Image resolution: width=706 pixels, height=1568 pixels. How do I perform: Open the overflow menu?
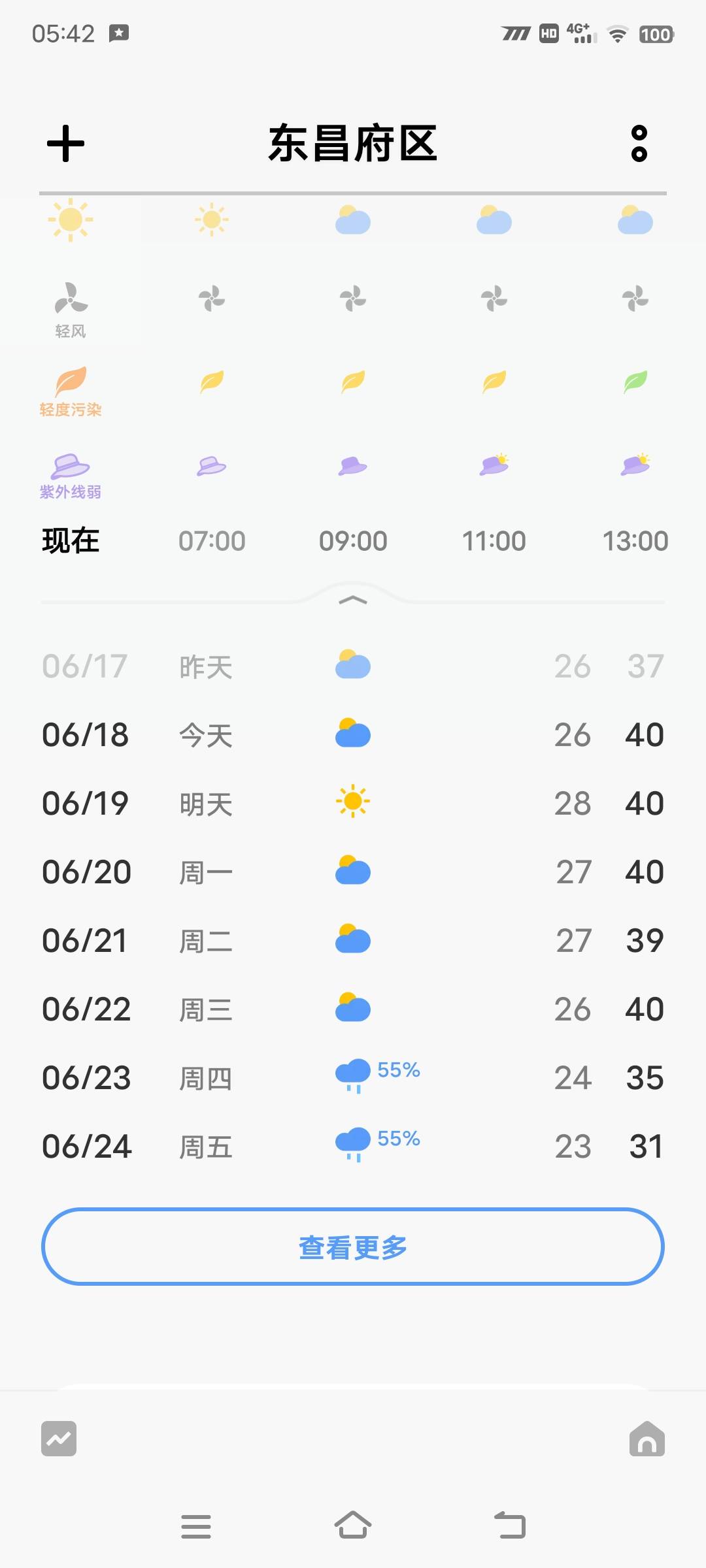click(x=639, y=144)
